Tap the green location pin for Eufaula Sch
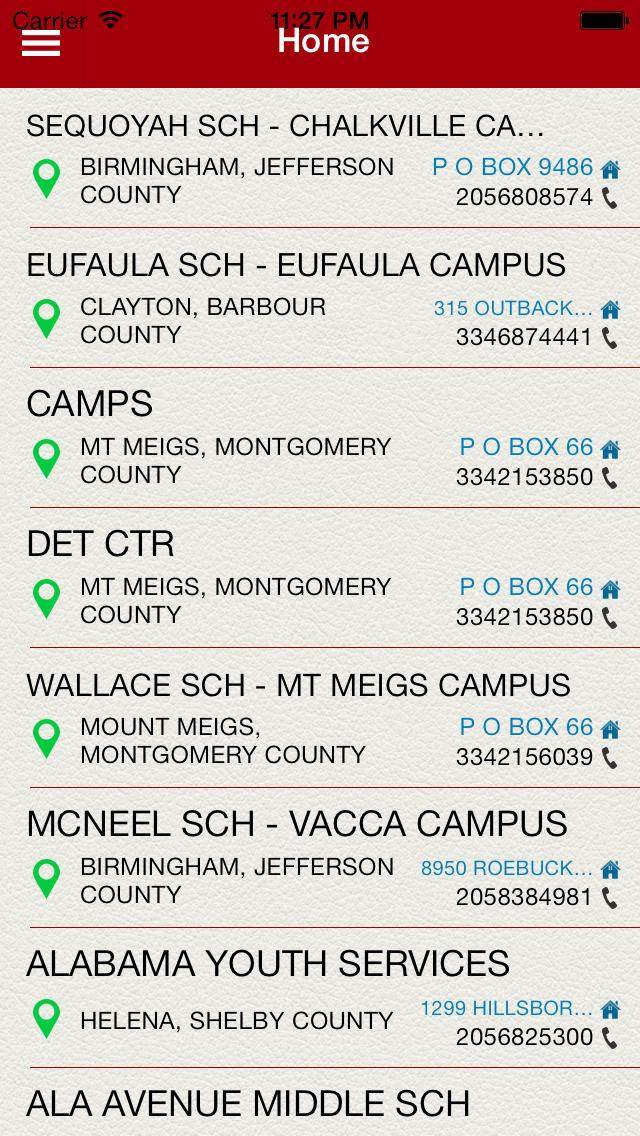Image resolution: width=640 pixels, height=1136 pixels. click(46, 320)
